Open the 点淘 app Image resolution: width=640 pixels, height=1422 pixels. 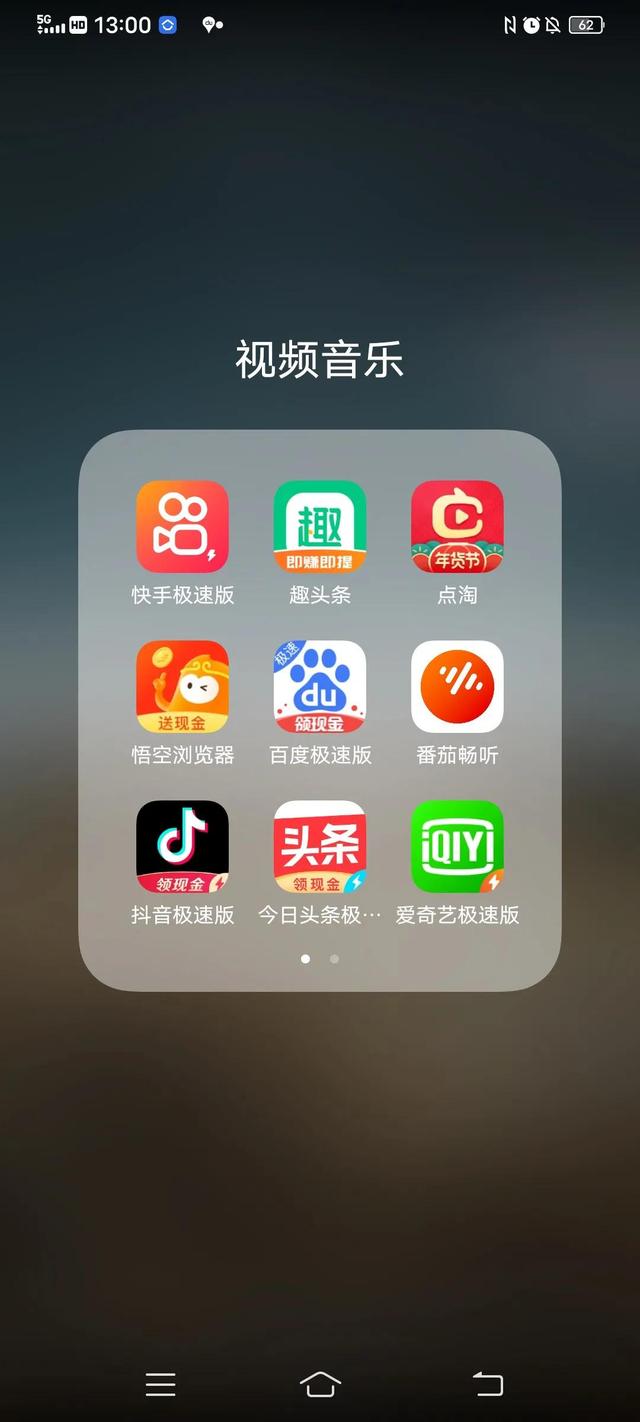click(457, 526)
